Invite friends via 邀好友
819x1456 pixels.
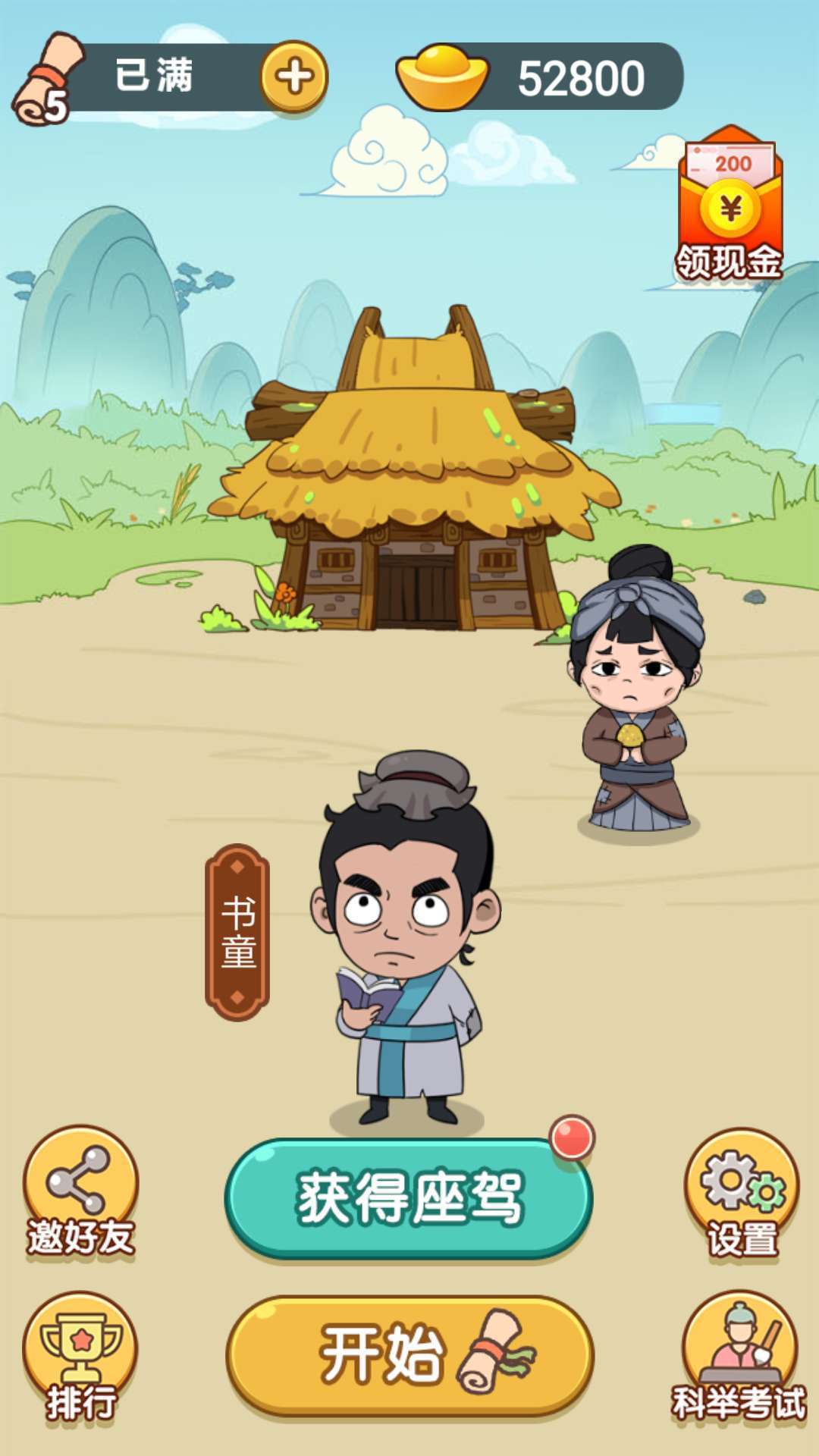[x=81, y=1193]
